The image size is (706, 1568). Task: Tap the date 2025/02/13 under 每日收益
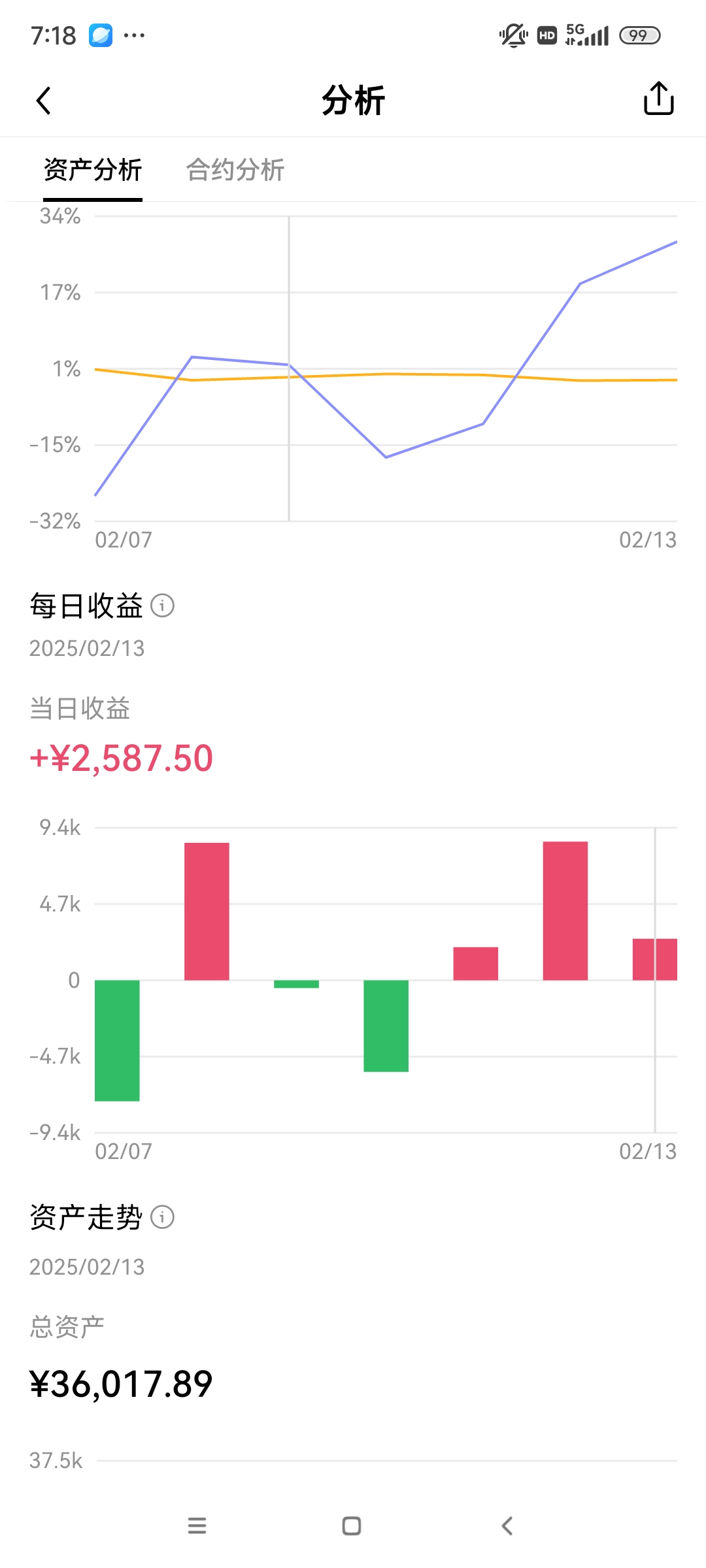point(86,648)
